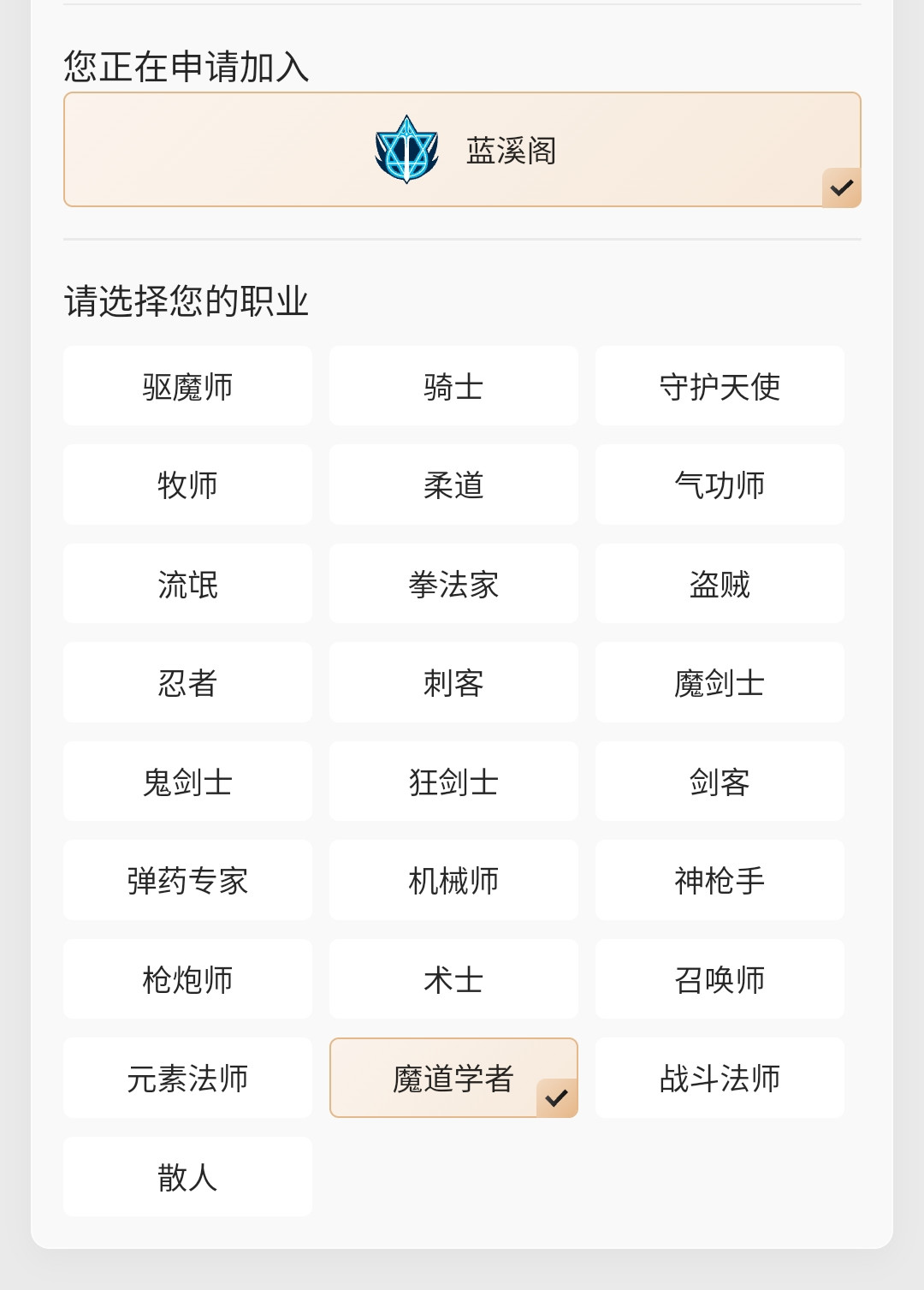Deselect the checked 魔道学者 class
924x1290 pixels.
[453, 1078]
